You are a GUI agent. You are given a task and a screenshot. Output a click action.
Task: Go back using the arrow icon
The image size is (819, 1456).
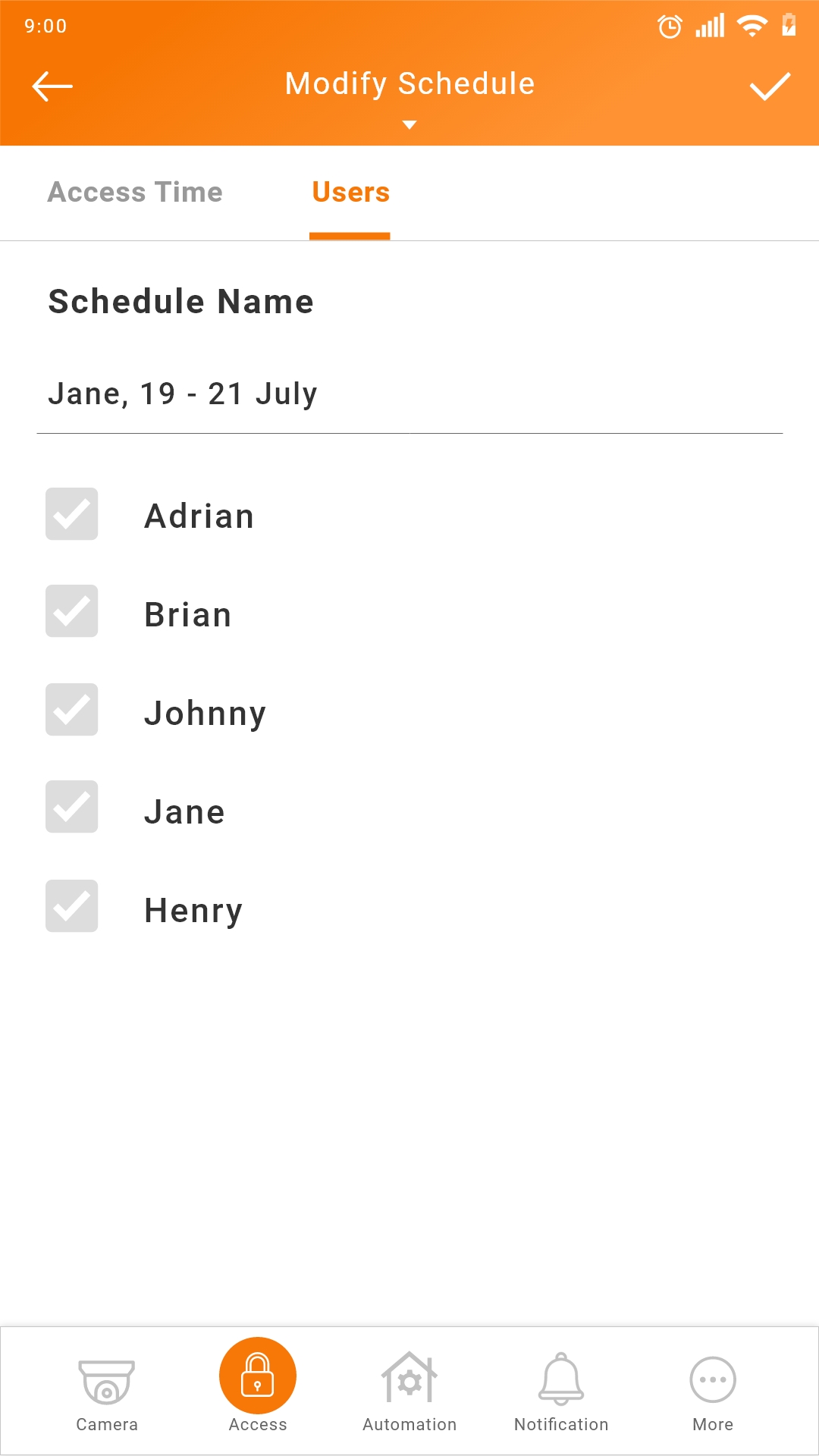(52, 86)
